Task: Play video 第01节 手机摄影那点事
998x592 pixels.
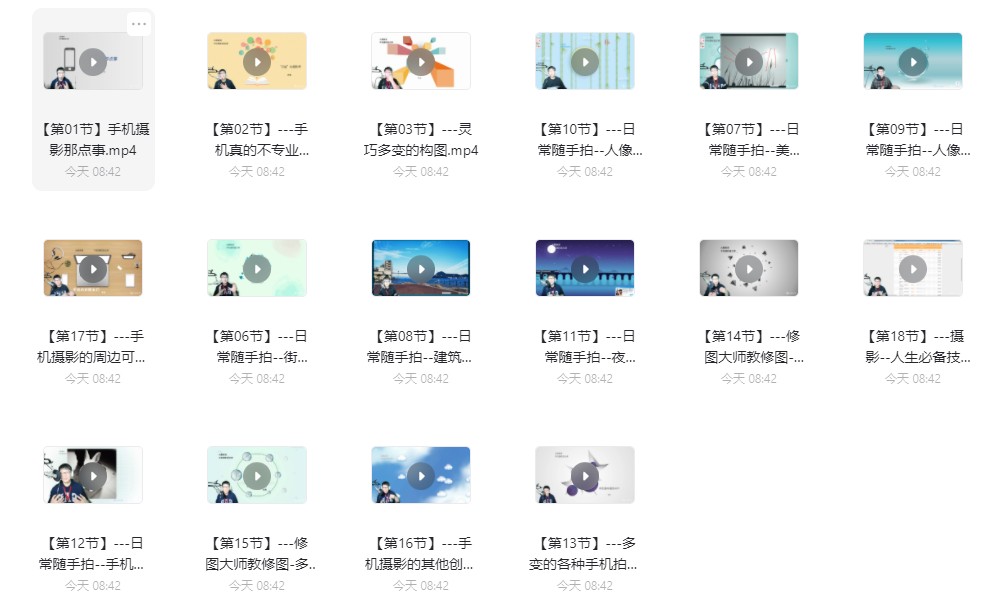Action: [93, 61]
